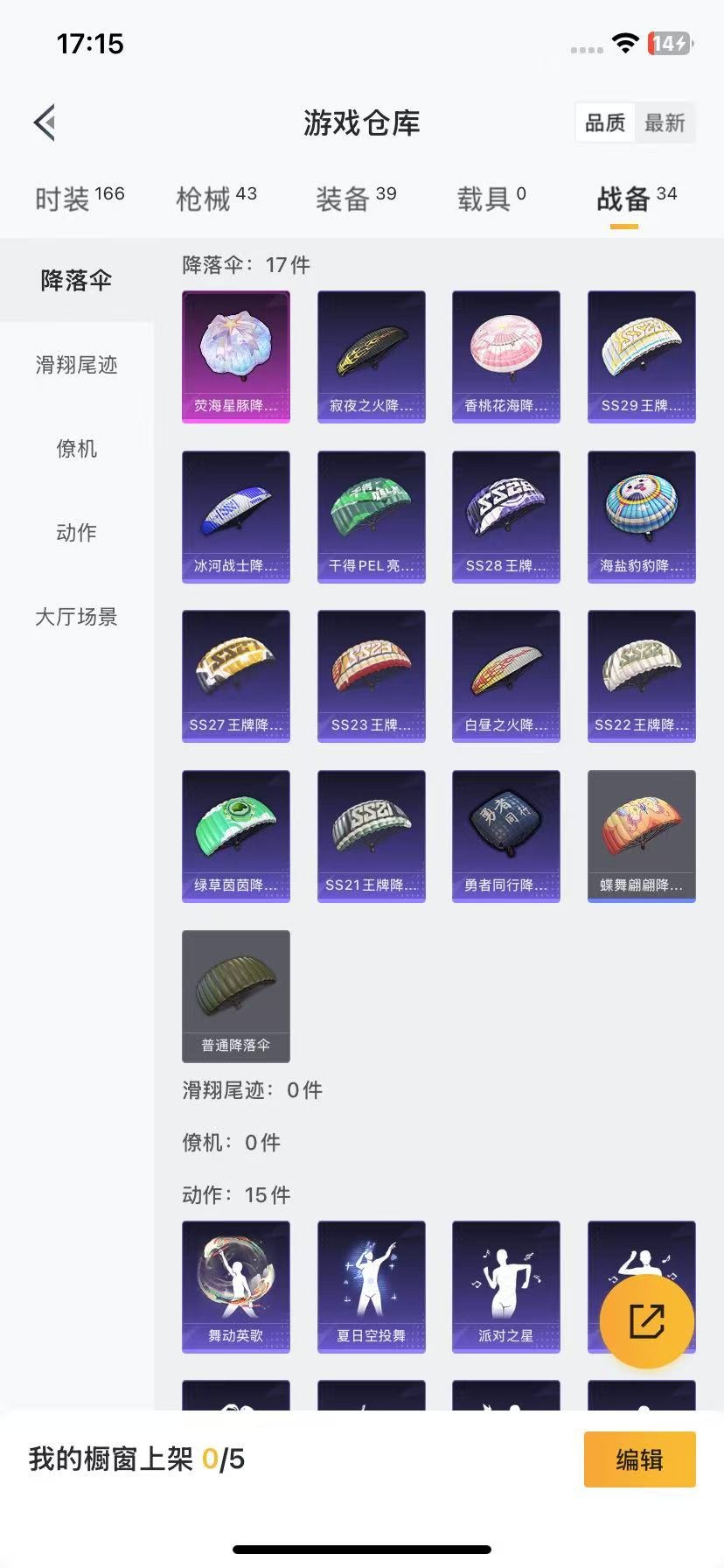Image resolution: width=724 pixels, height=1568 pixels.
Task: Sort items by 品质
Action: [x=605, y=122]
